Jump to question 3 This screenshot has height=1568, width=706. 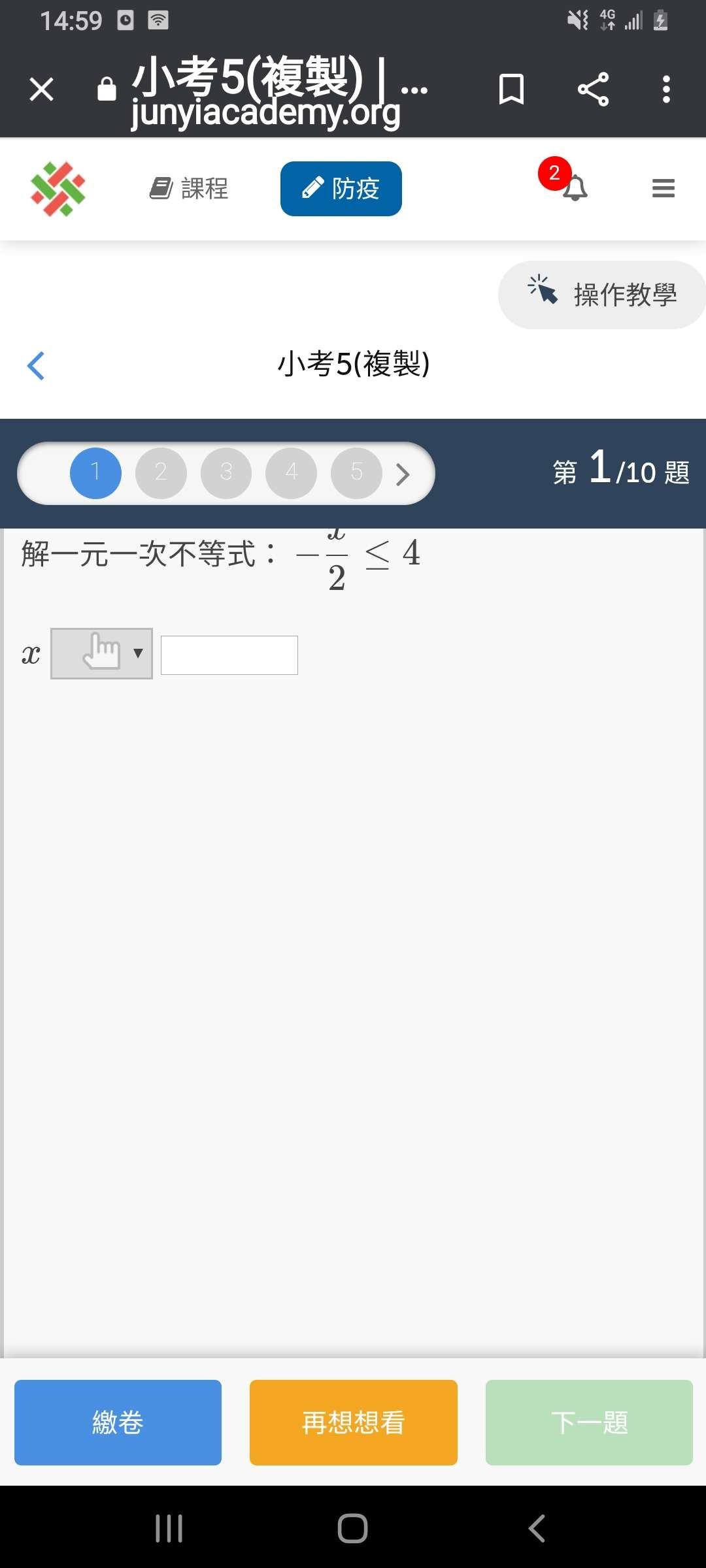pos(226,473)
